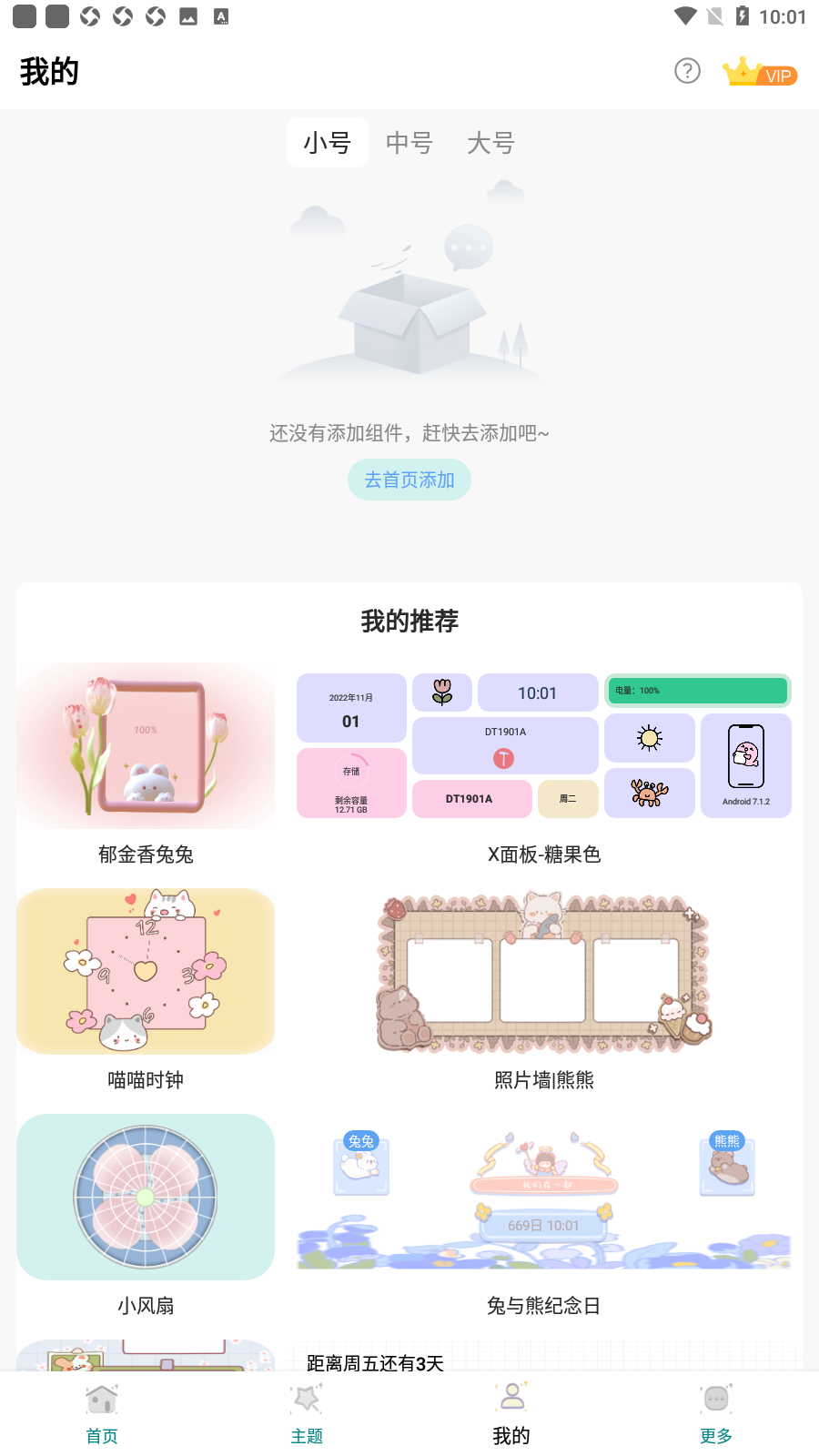Switch to the 主题 themes tab
The height and width of the screenshot is (1456, 819).
pyautogui.click(x=307, y=1415)
